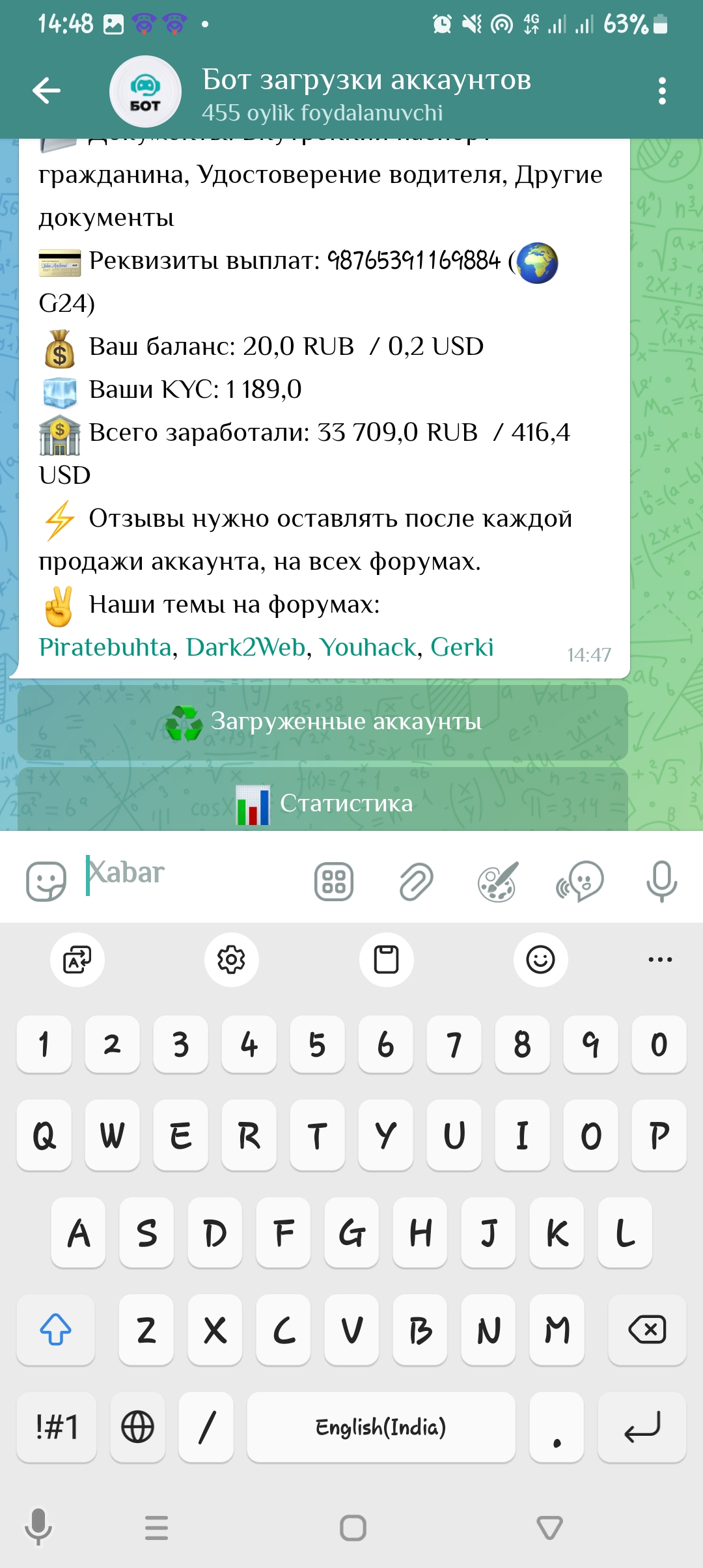
Task: Open the bot profile header
Action: click(365, 94)
